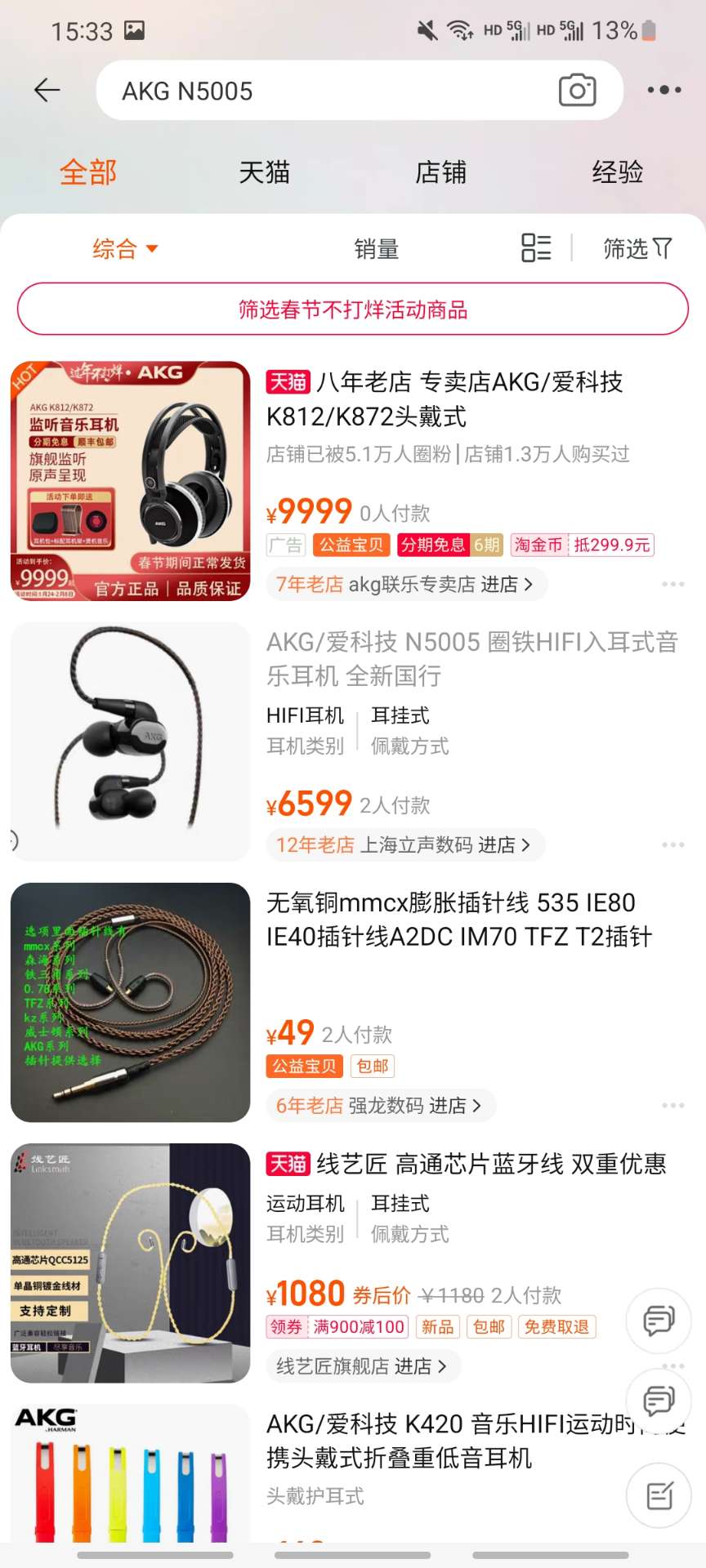
Task: Expand the 综合 sort dropdown
Action: coord(124,248)
